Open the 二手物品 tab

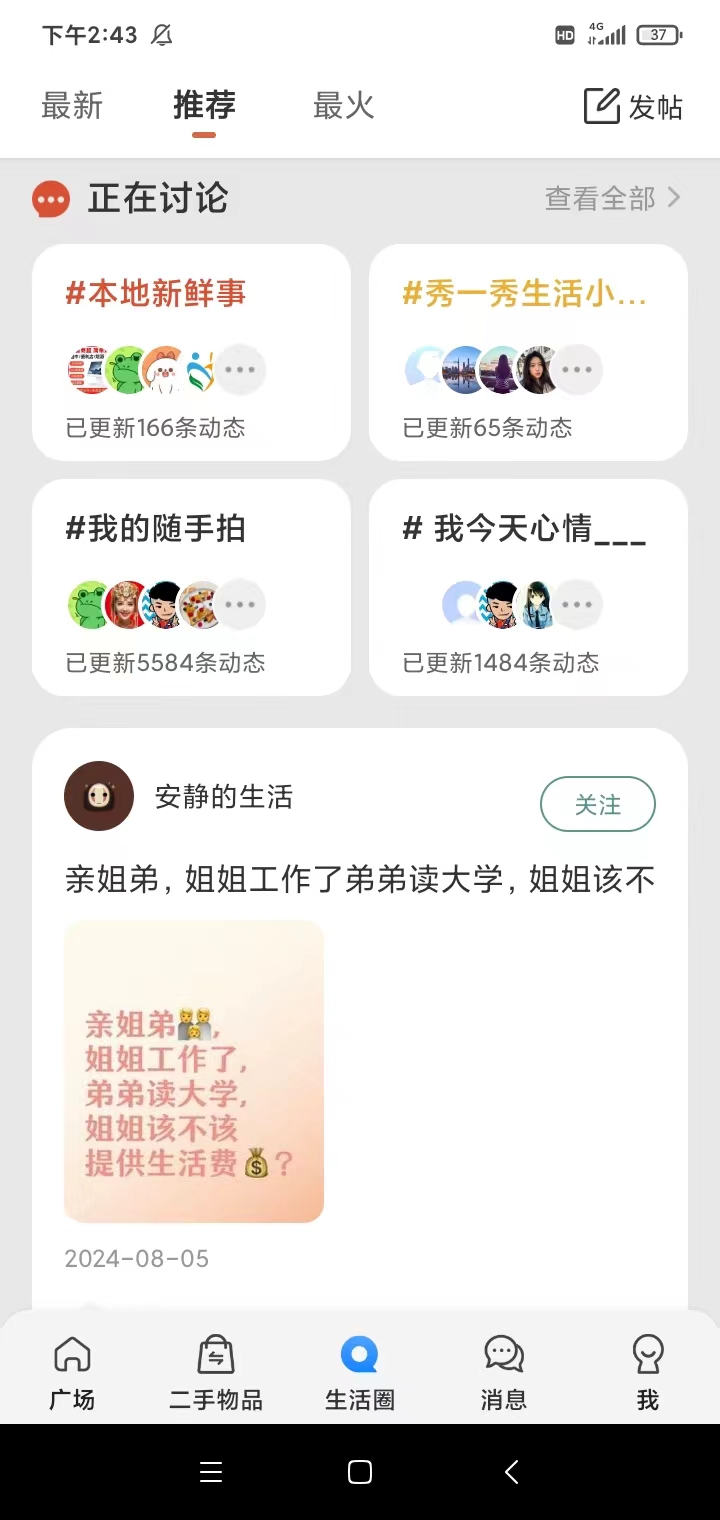coord(216,1374)
